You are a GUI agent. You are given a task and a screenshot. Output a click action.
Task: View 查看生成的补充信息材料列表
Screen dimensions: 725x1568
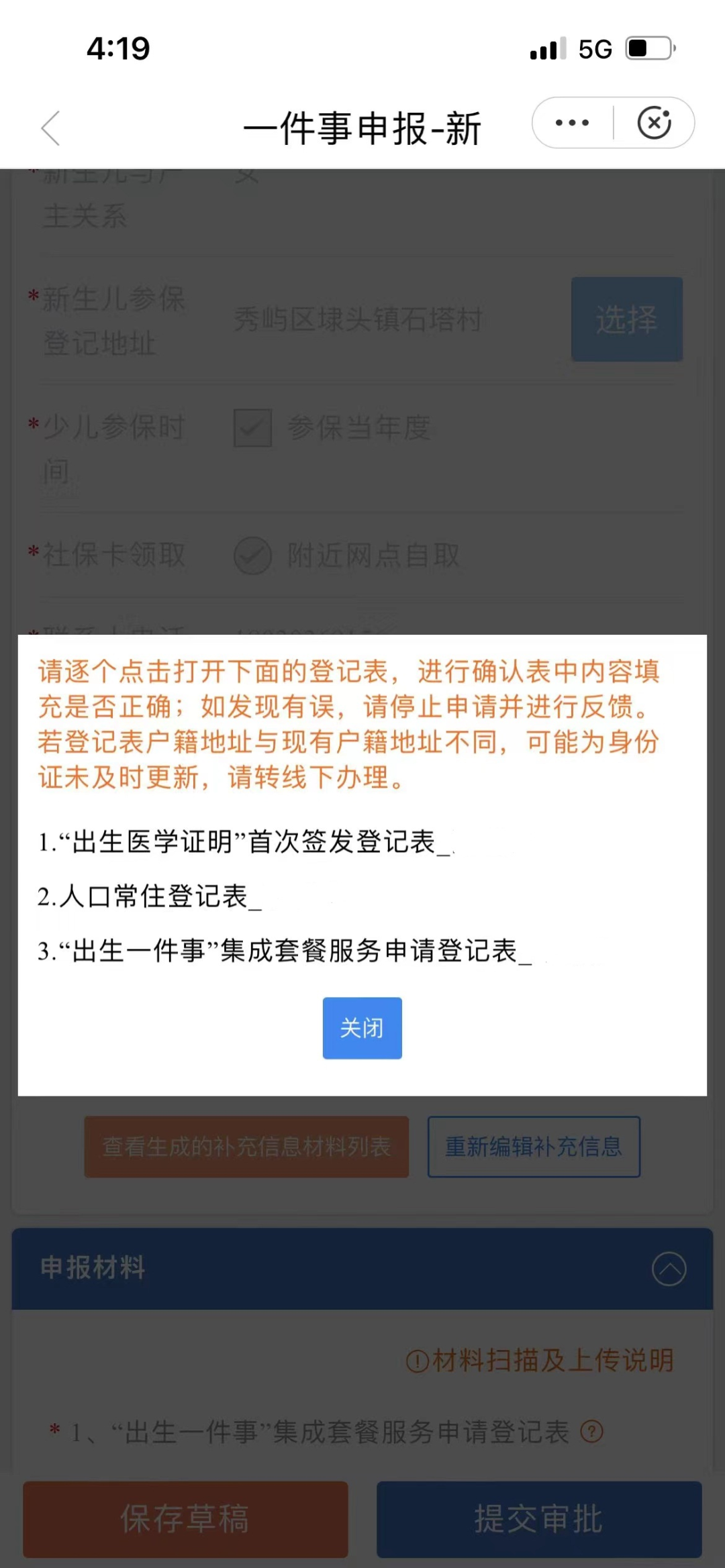246,1147
